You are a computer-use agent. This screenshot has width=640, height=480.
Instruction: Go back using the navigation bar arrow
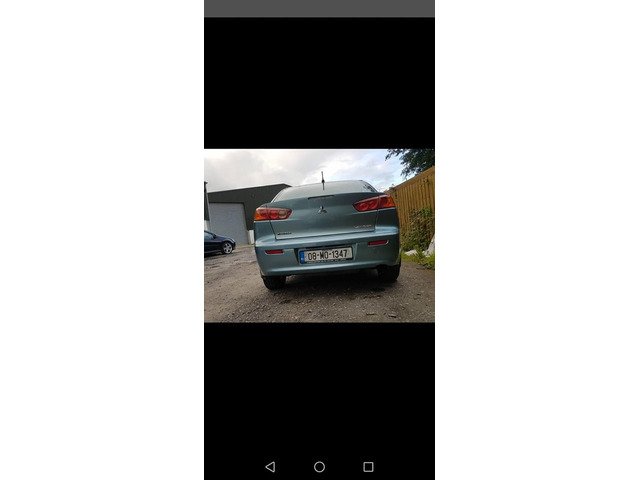[x=270, y=467]
